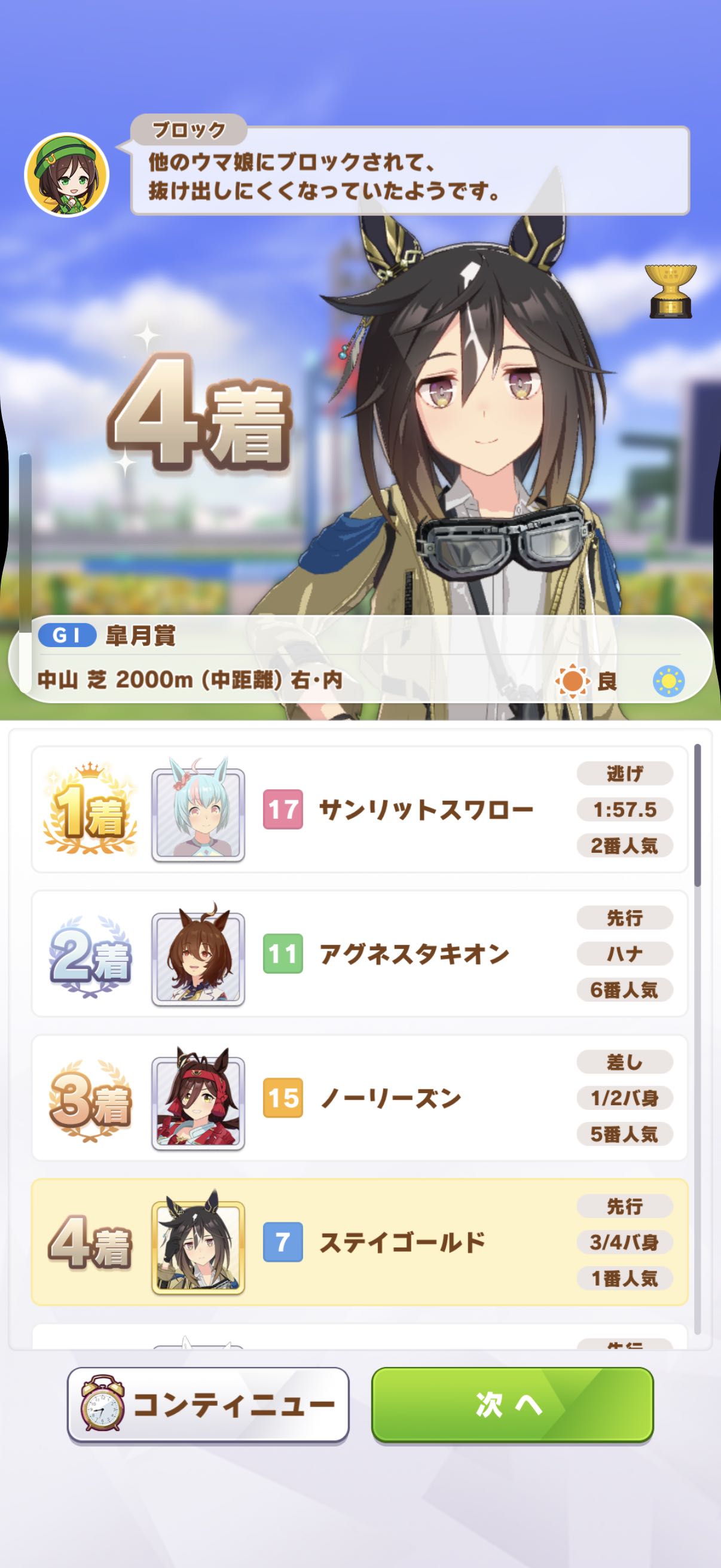Viewport: 721px width, 1568px height.
Task: Proceed with the green 次へ button
Action: (x=512, y=1405)
